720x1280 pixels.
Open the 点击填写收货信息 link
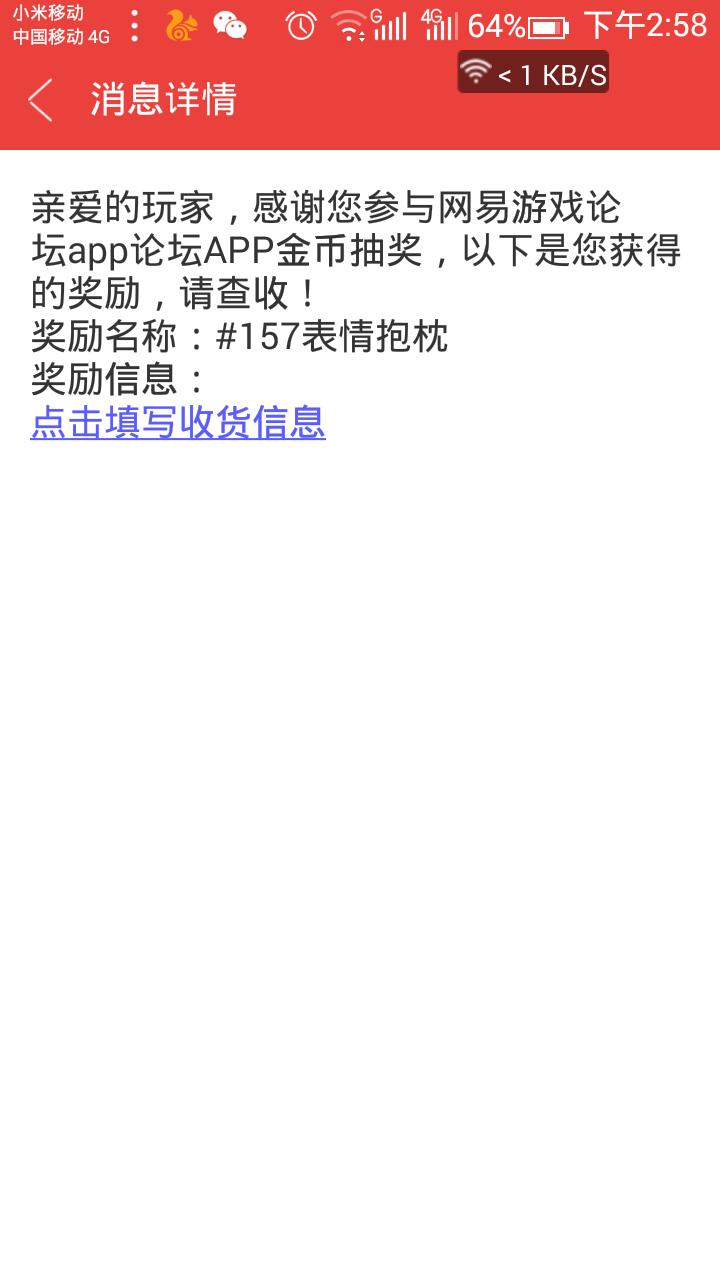tap(178, 422)
